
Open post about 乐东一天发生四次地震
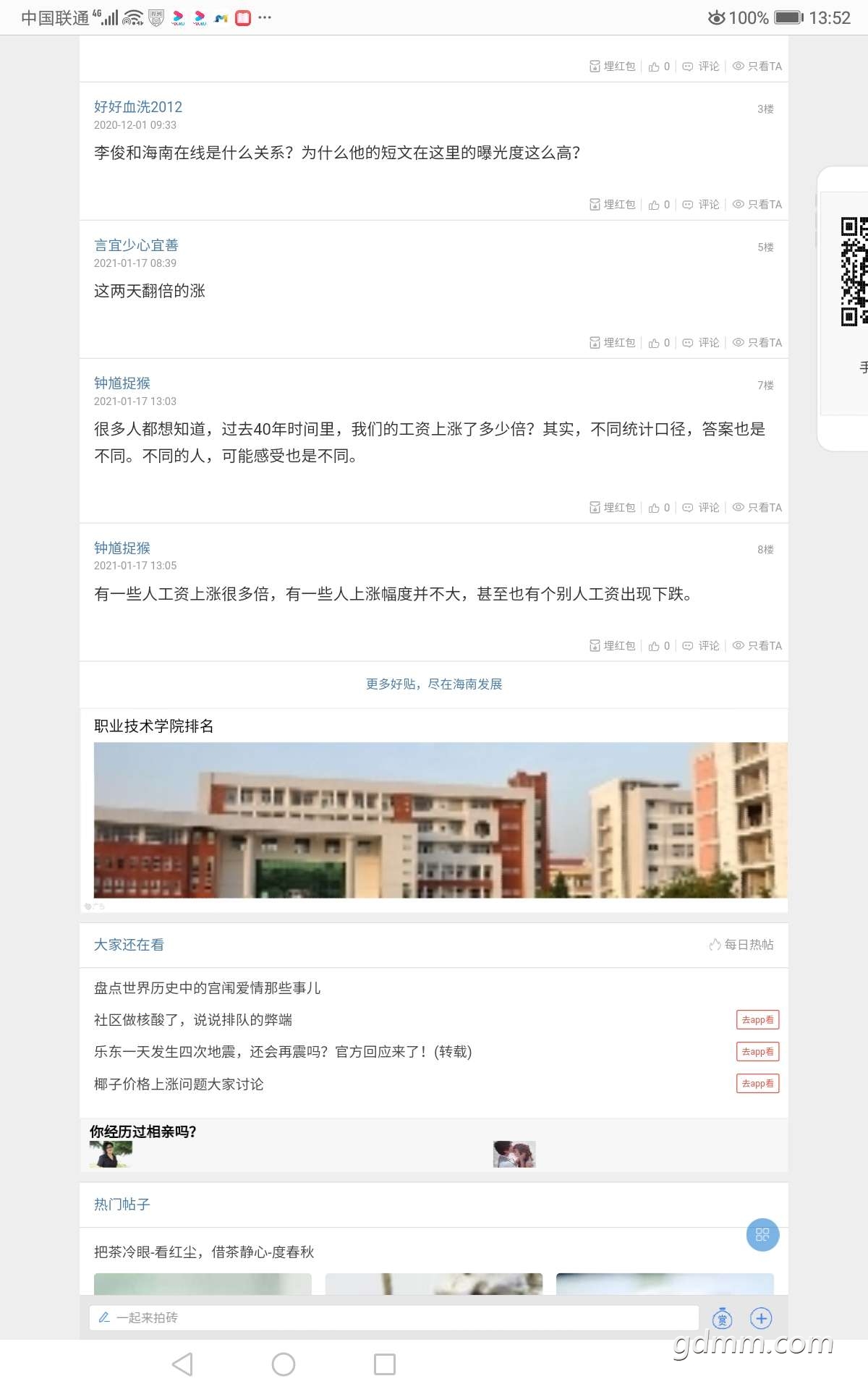coord(282,1052)
